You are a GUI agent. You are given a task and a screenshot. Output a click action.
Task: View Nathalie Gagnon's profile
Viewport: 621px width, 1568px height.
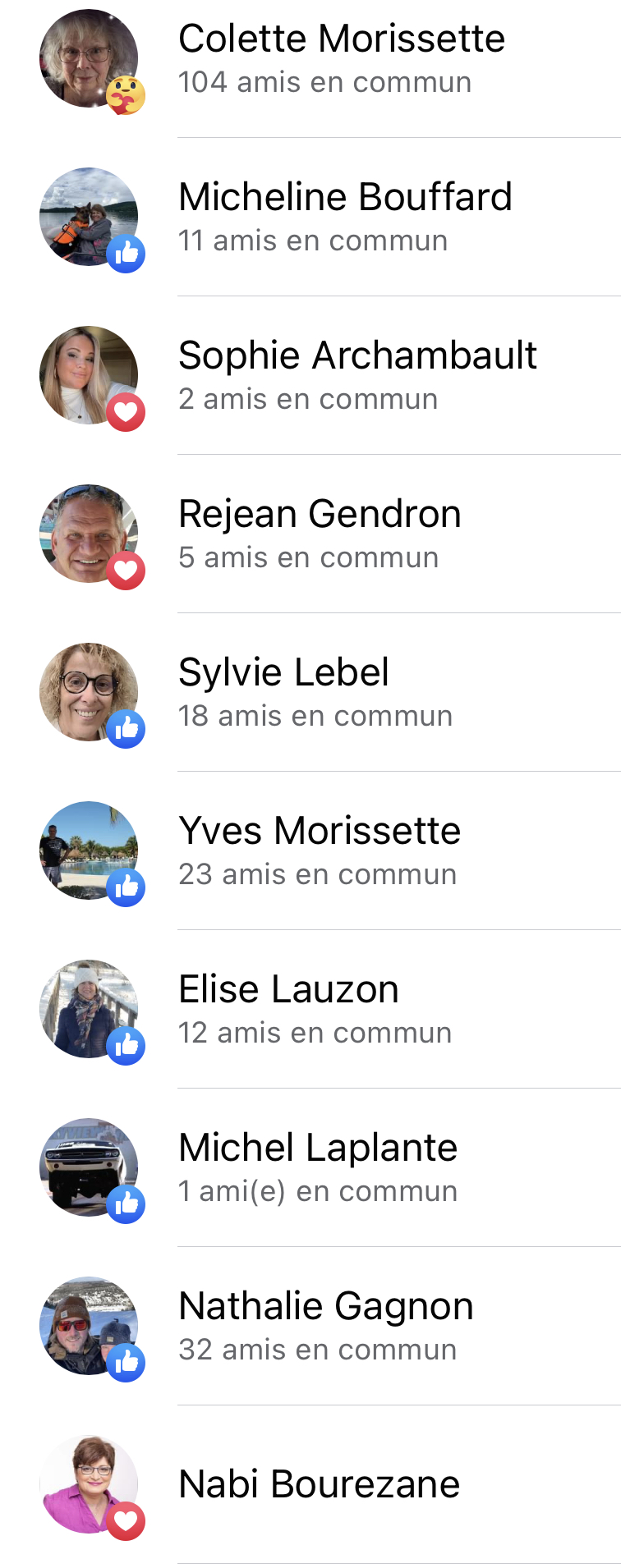(x=326, y=1307)
